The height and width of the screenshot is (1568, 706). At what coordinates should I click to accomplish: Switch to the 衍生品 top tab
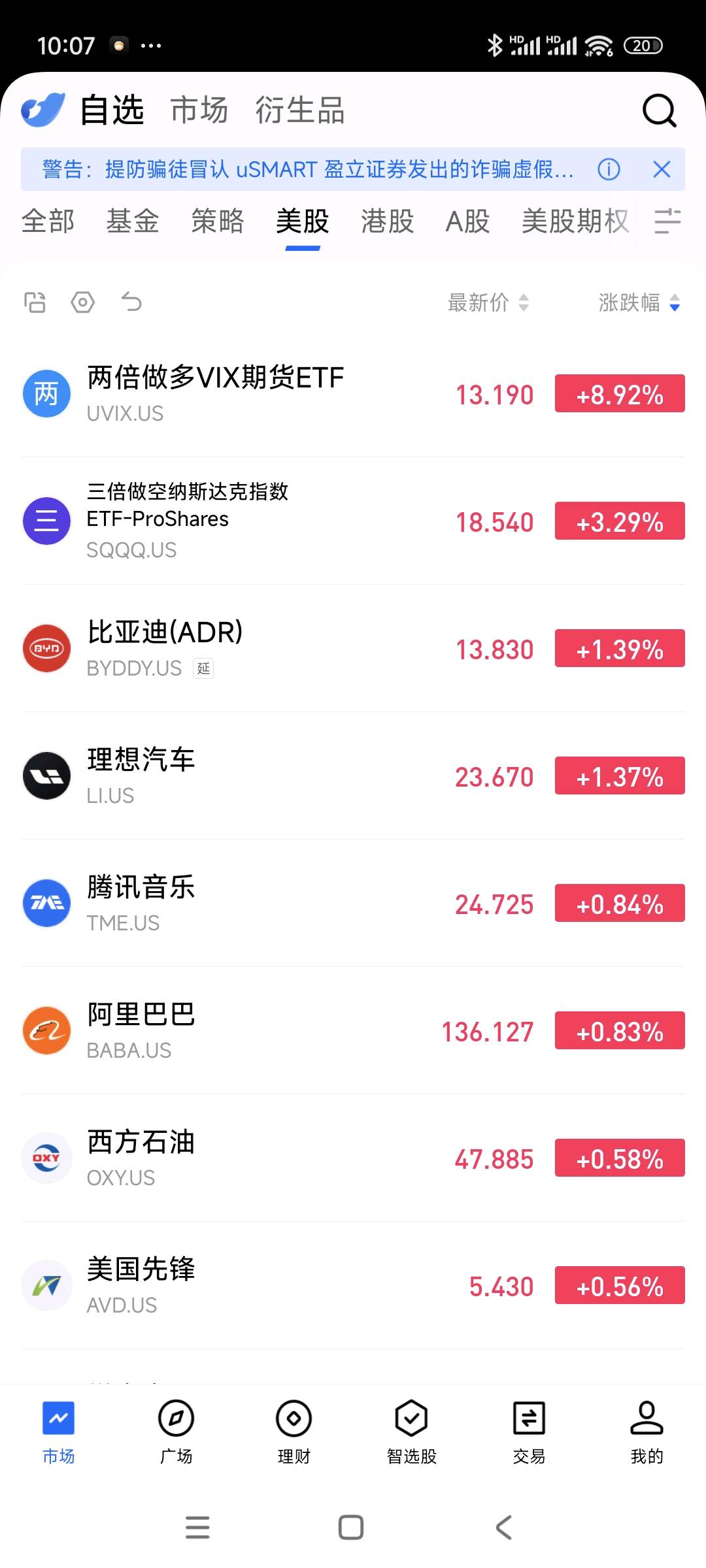[300, 110]
